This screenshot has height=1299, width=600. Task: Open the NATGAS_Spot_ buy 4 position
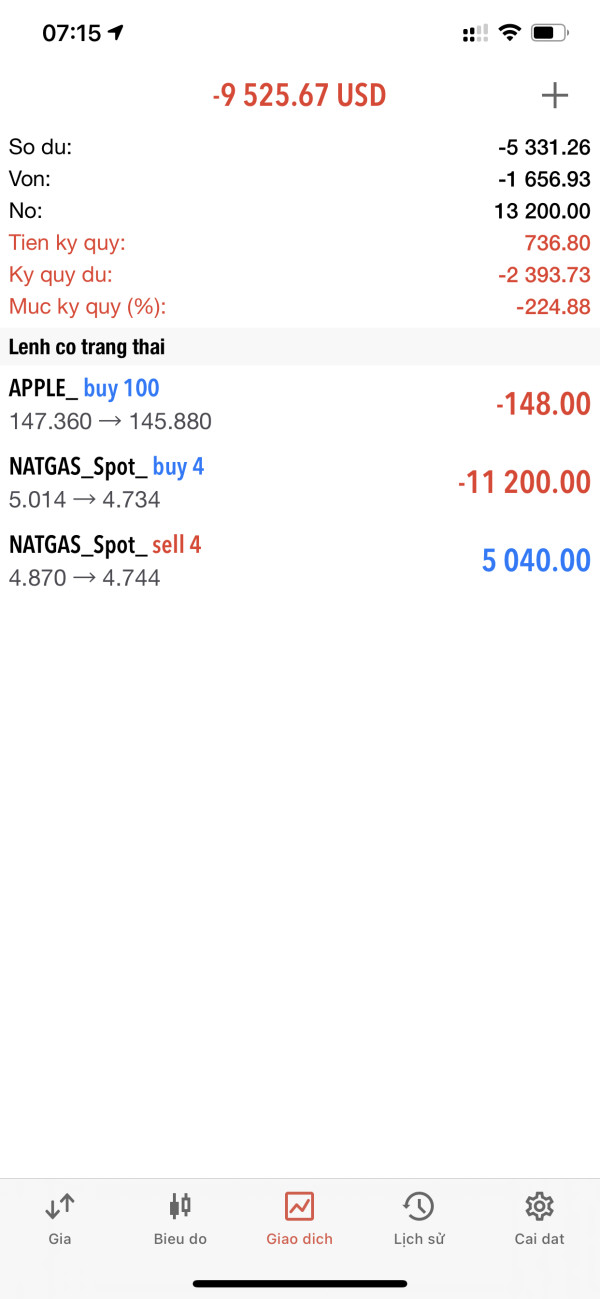300,482
